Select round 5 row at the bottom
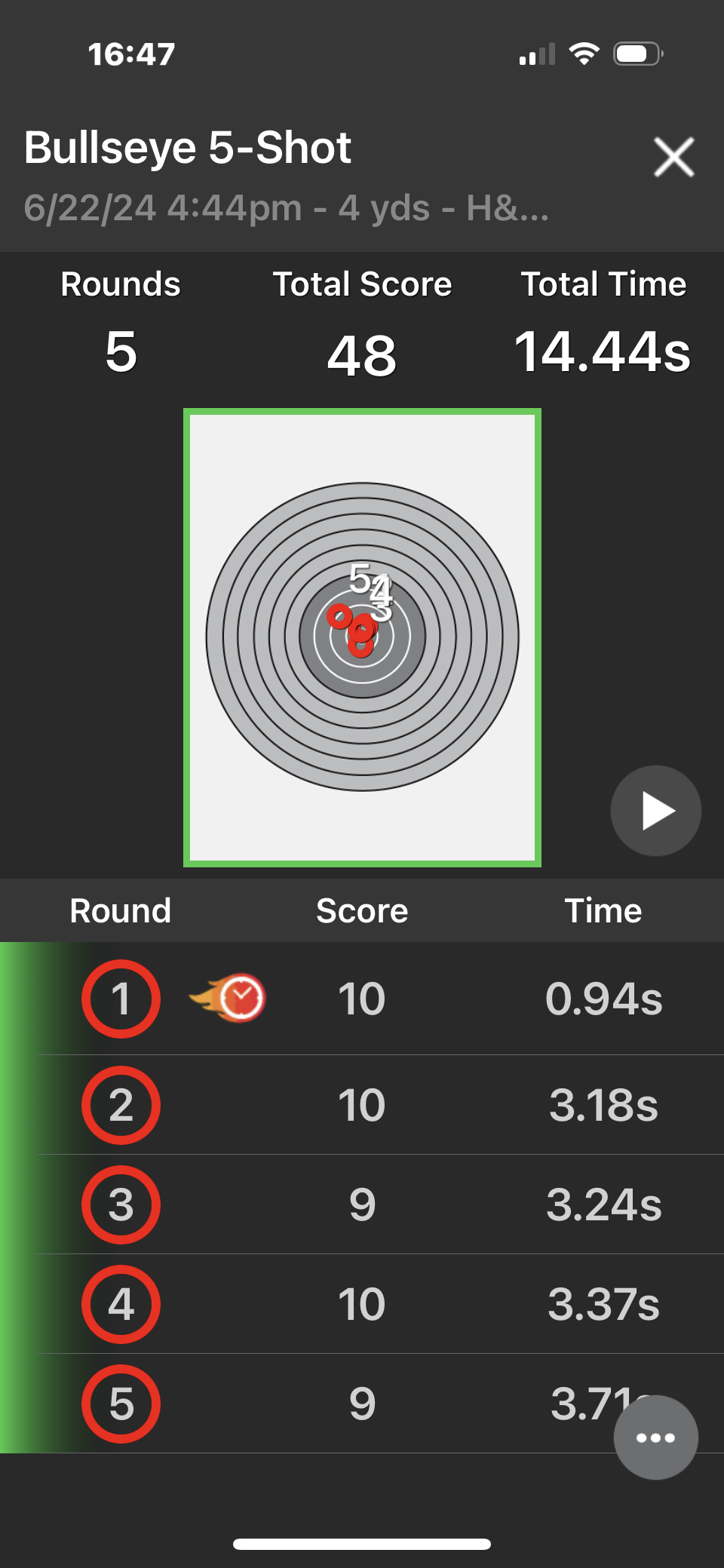 coord(362,1404)
